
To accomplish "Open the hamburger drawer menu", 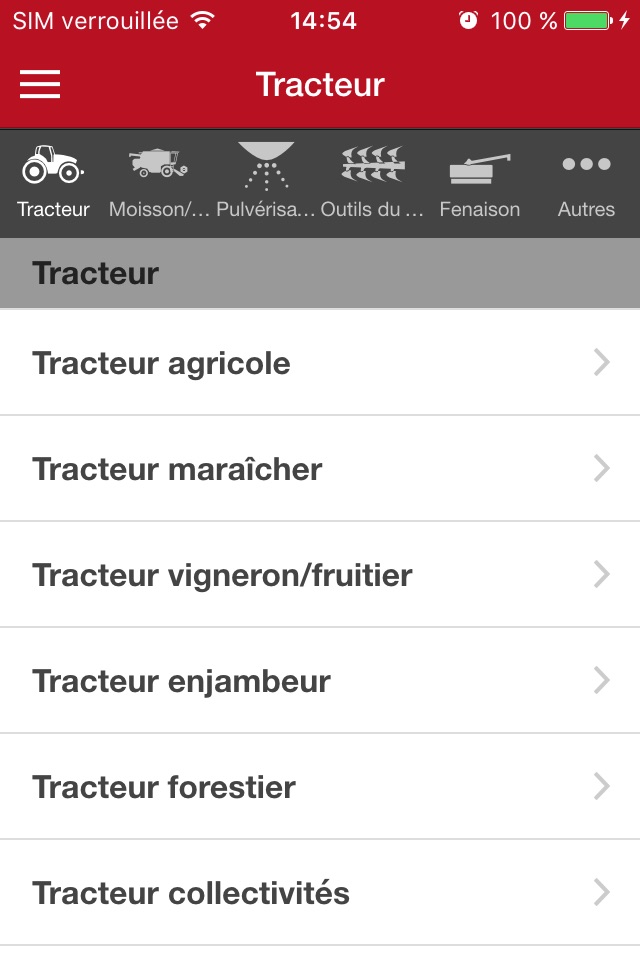I will click(x=40, y=84).
